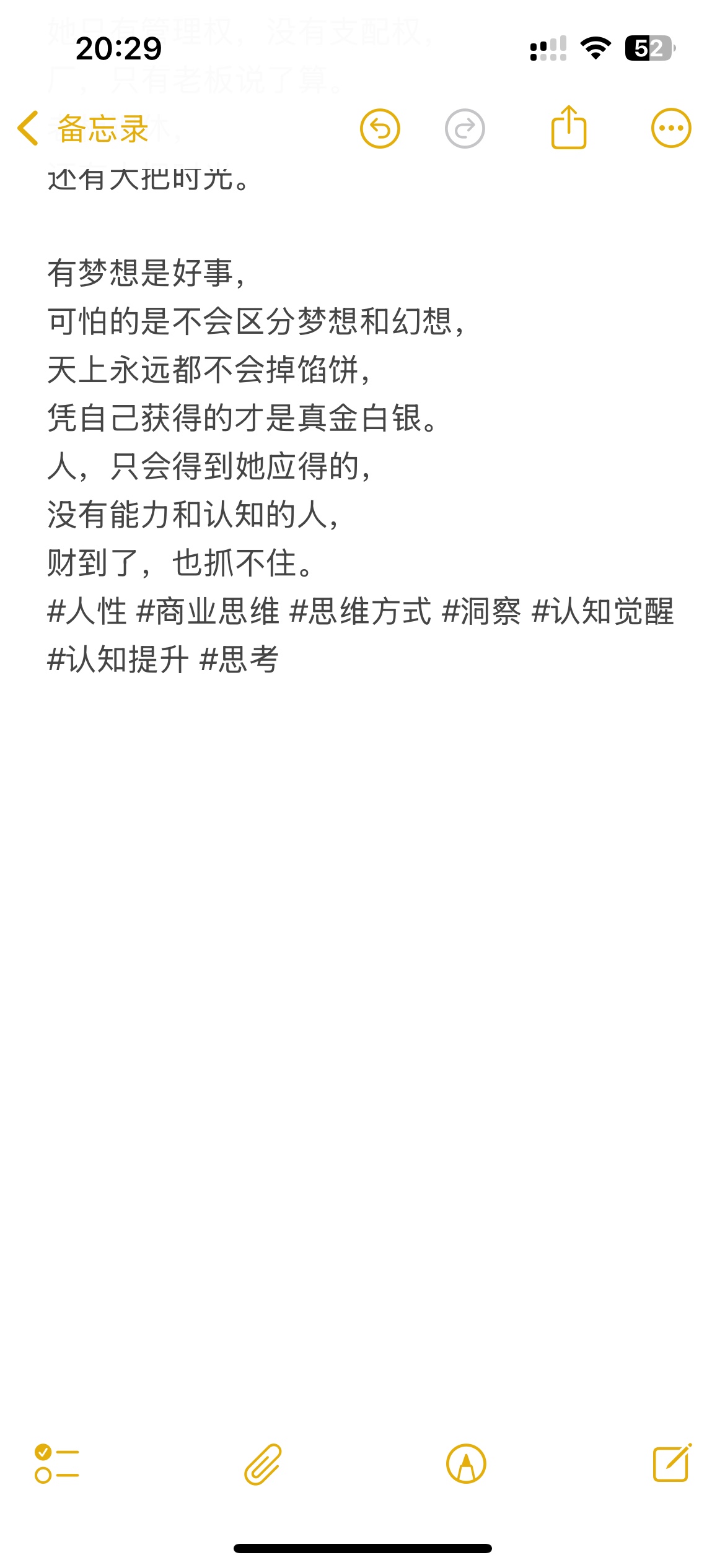Open the #思考 hashtag
Viewport: 725px width, 1568px height.
pyautogui.click(x=239, y=659)
